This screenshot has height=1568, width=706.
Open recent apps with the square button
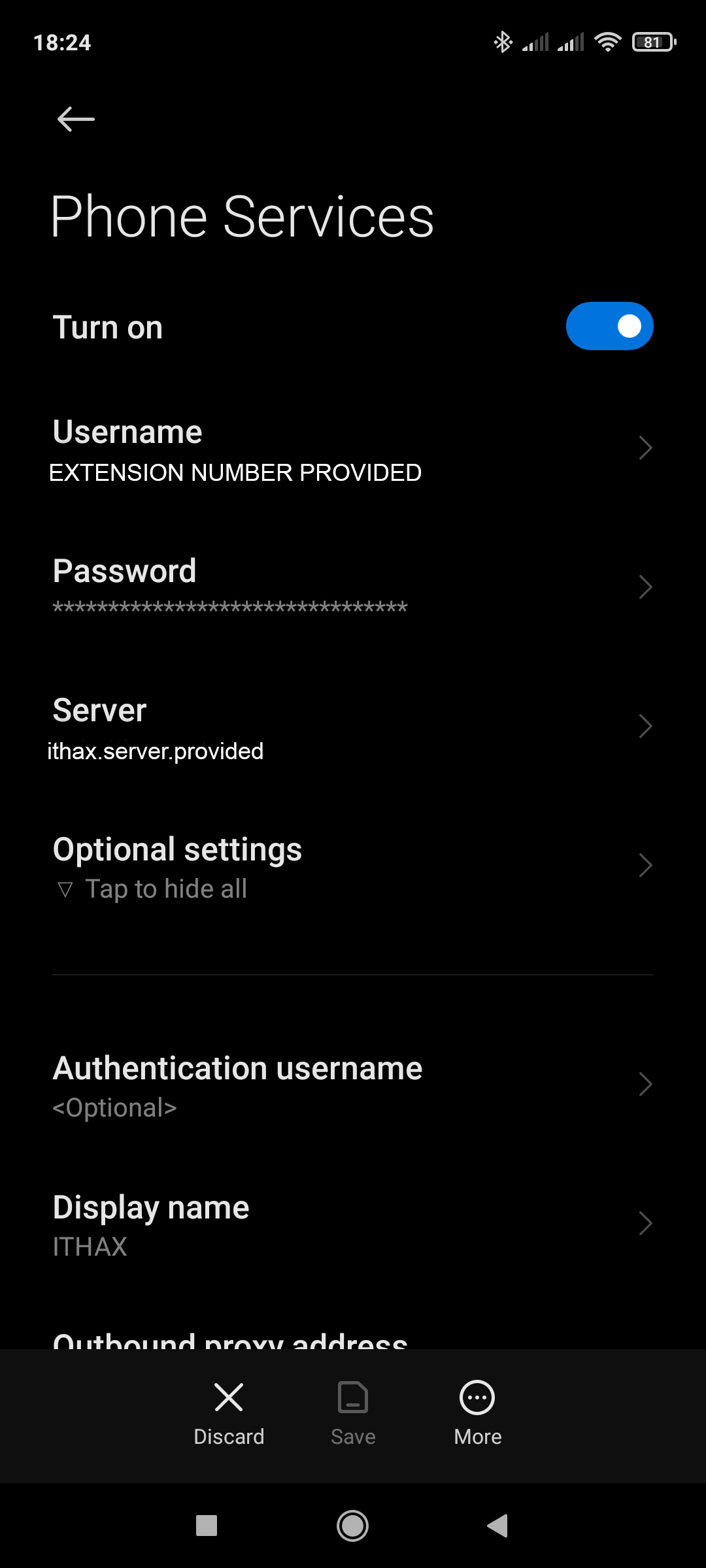point(207,1526)
